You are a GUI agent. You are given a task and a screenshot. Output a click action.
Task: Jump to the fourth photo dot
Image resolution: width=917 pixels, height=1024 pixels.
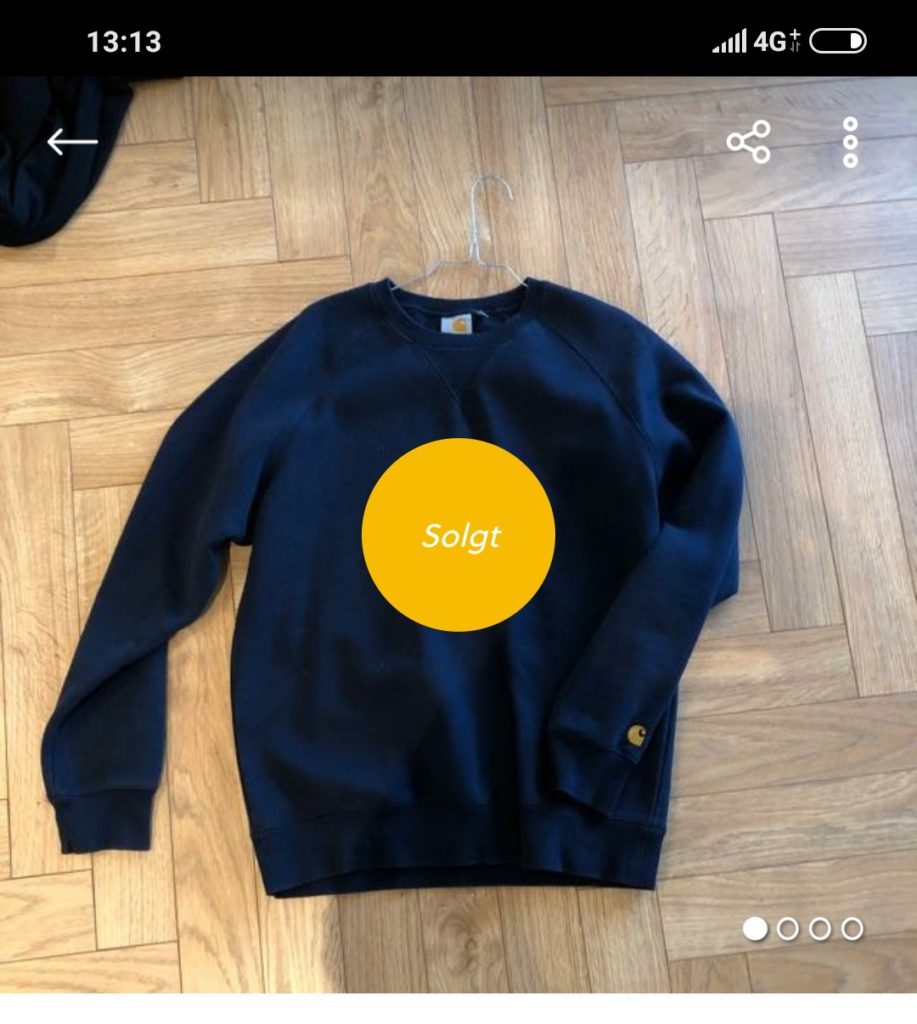[x=852, y=929]
